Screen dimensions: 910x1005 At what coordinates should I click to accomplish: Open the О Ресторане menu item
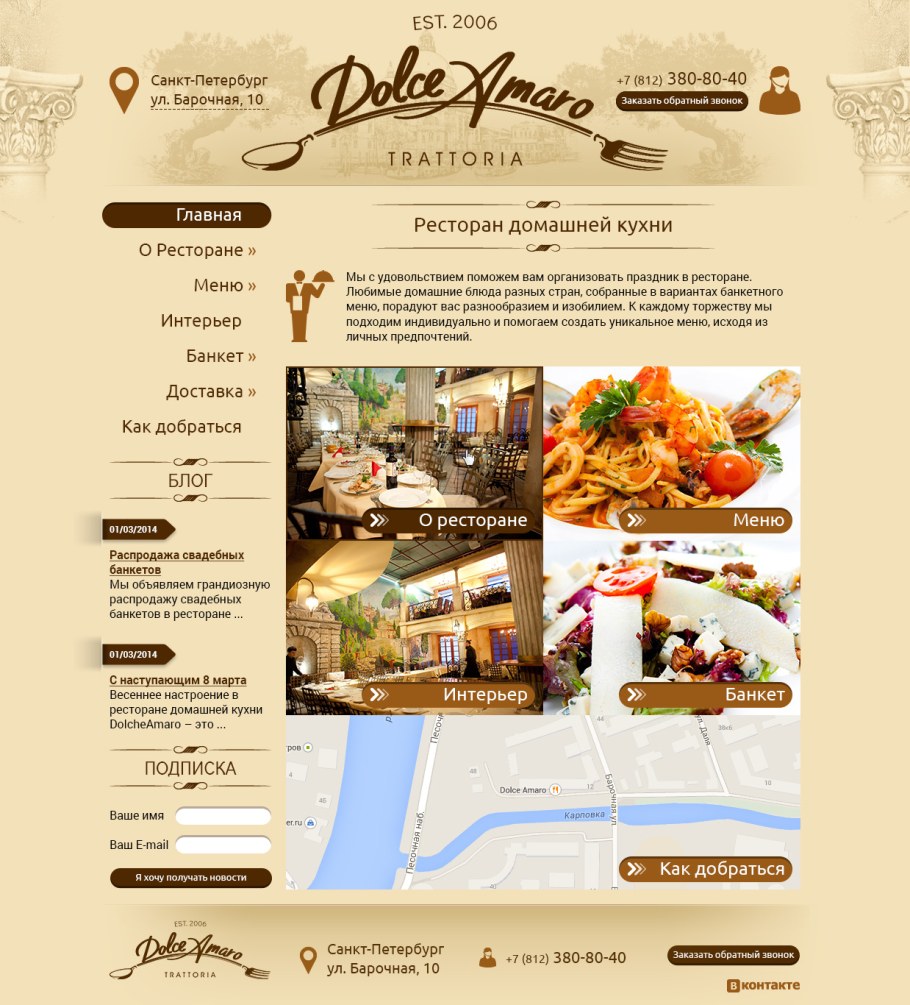(x=196, y=250)
